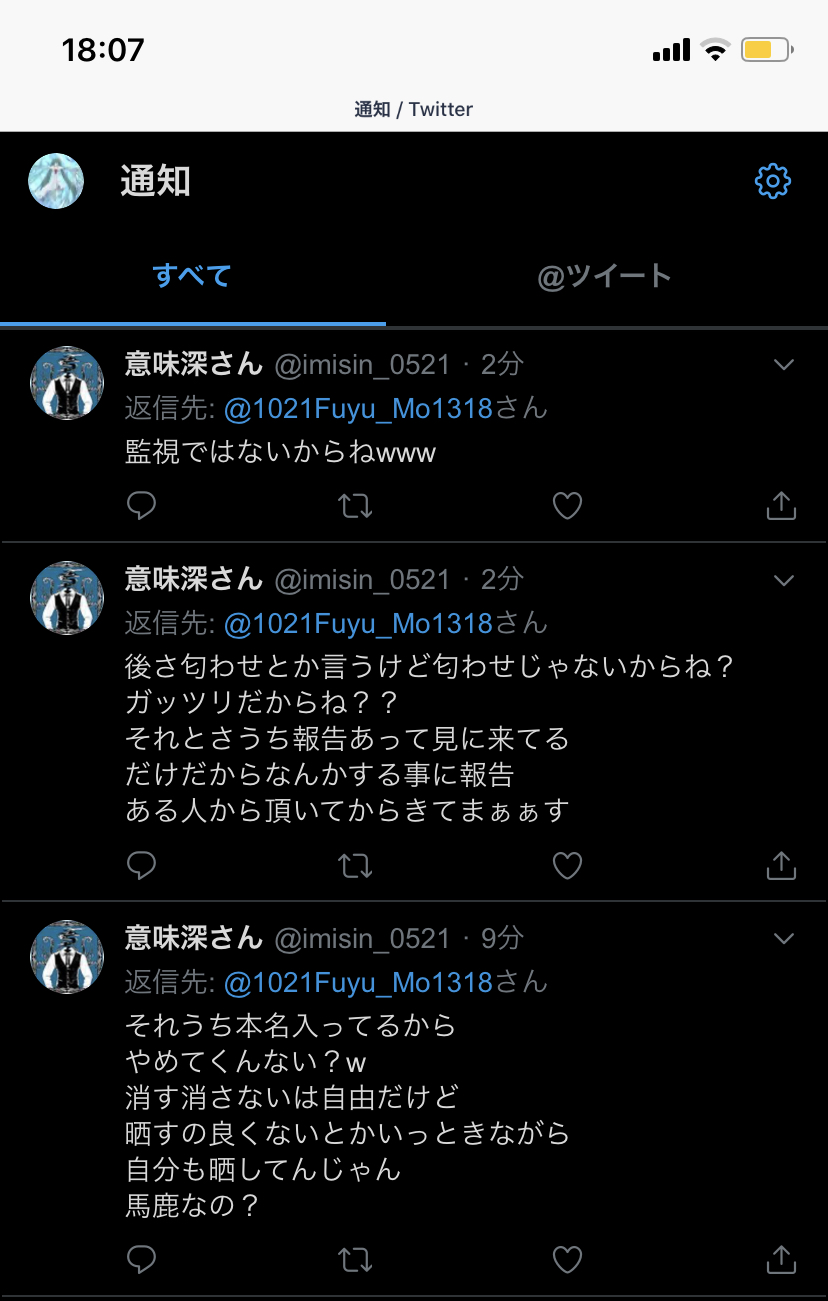Viewport: 828px width, 1301px height.
Task: Expand options for 監視ではないからねwww tweet
Action: (x=784, y=365)
